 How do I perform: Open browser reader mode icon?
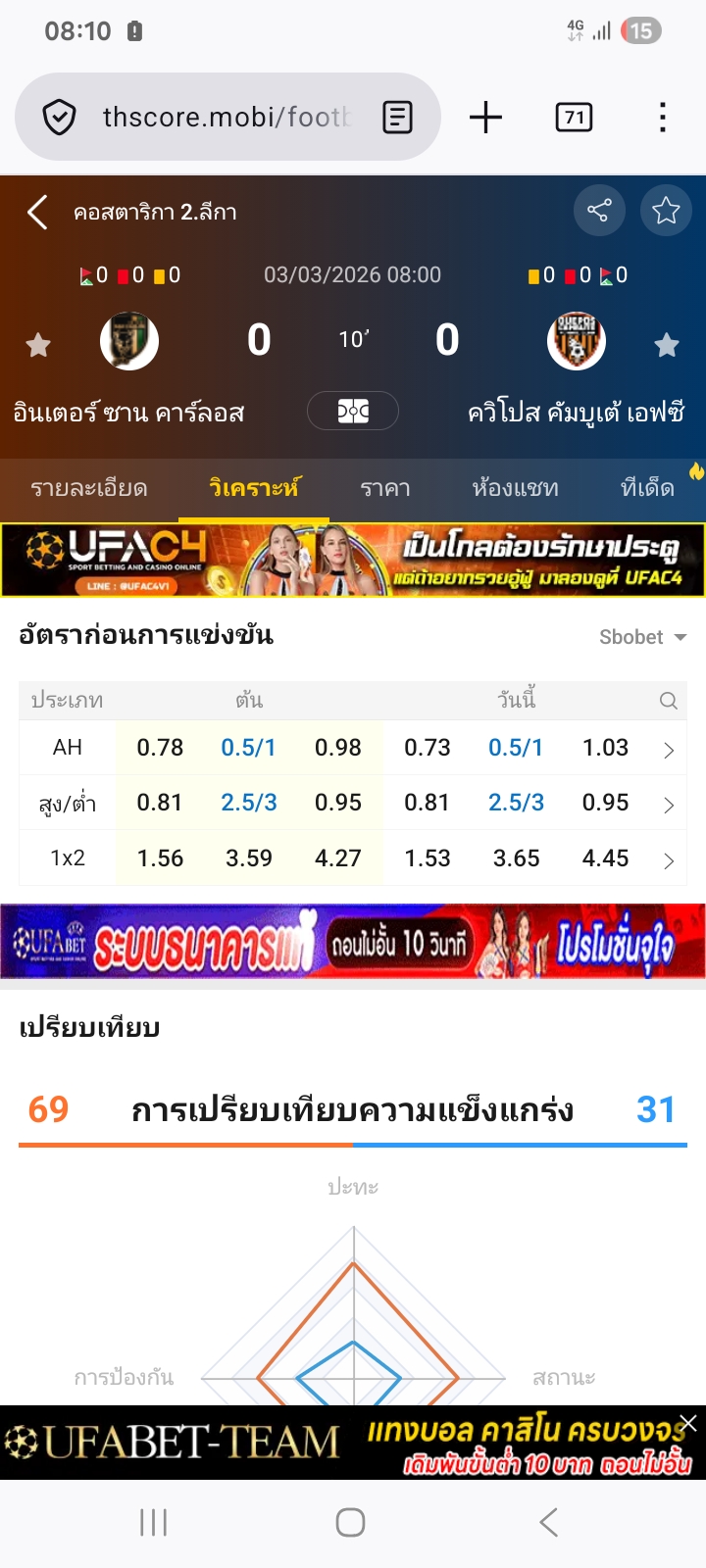[x=397, y=118]
